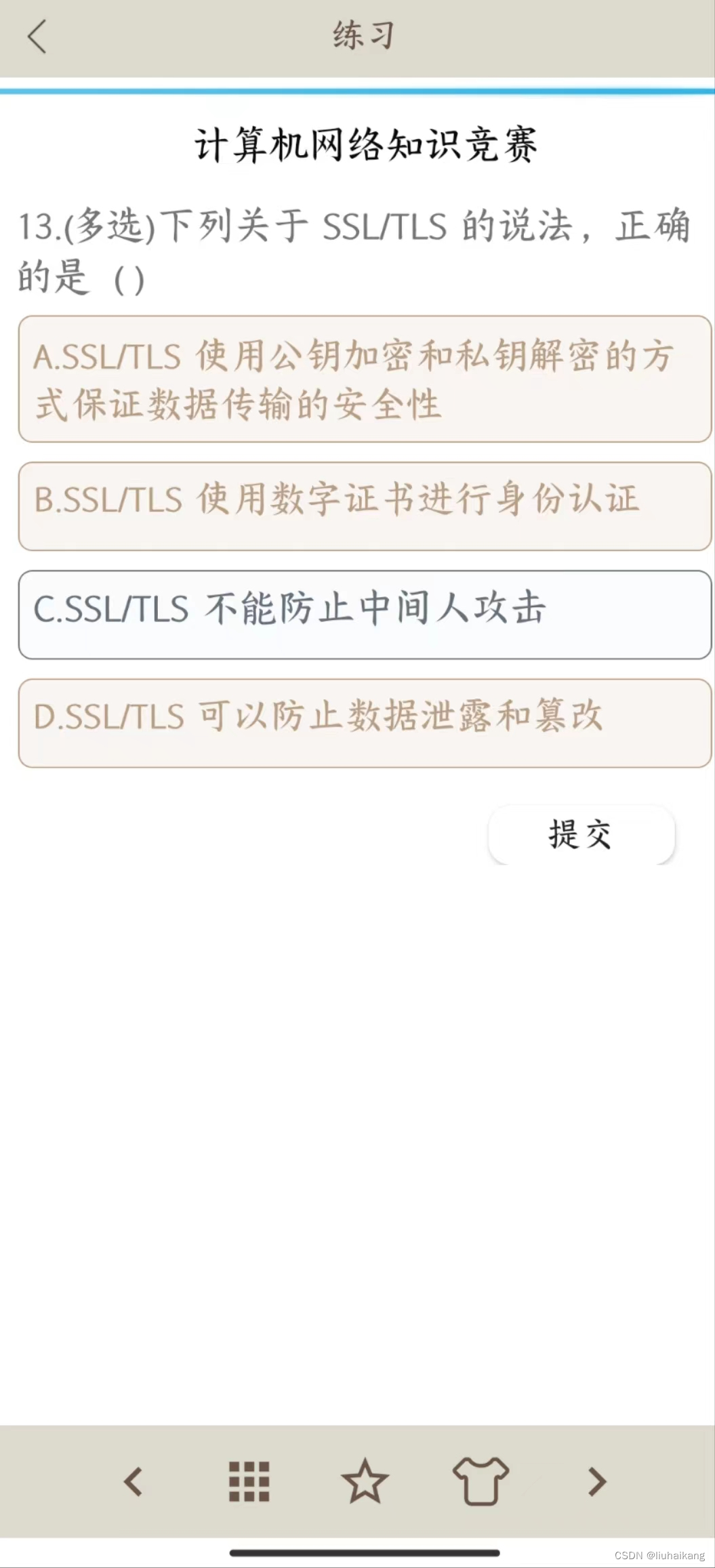Viewport: 715px width, 1568px height.
Task: Select option B about digital certificates
Action: coord(365,506)
